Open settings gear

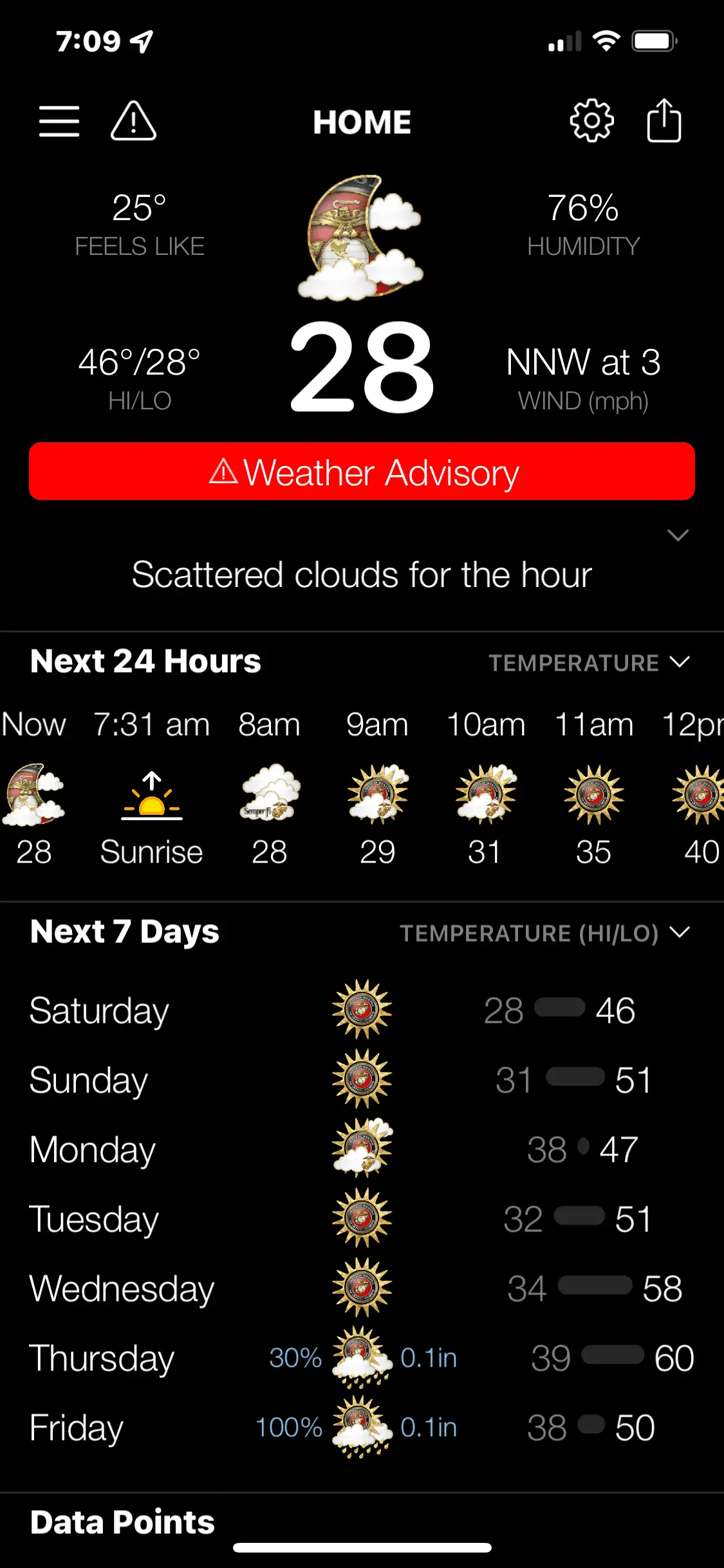point(591,121)
